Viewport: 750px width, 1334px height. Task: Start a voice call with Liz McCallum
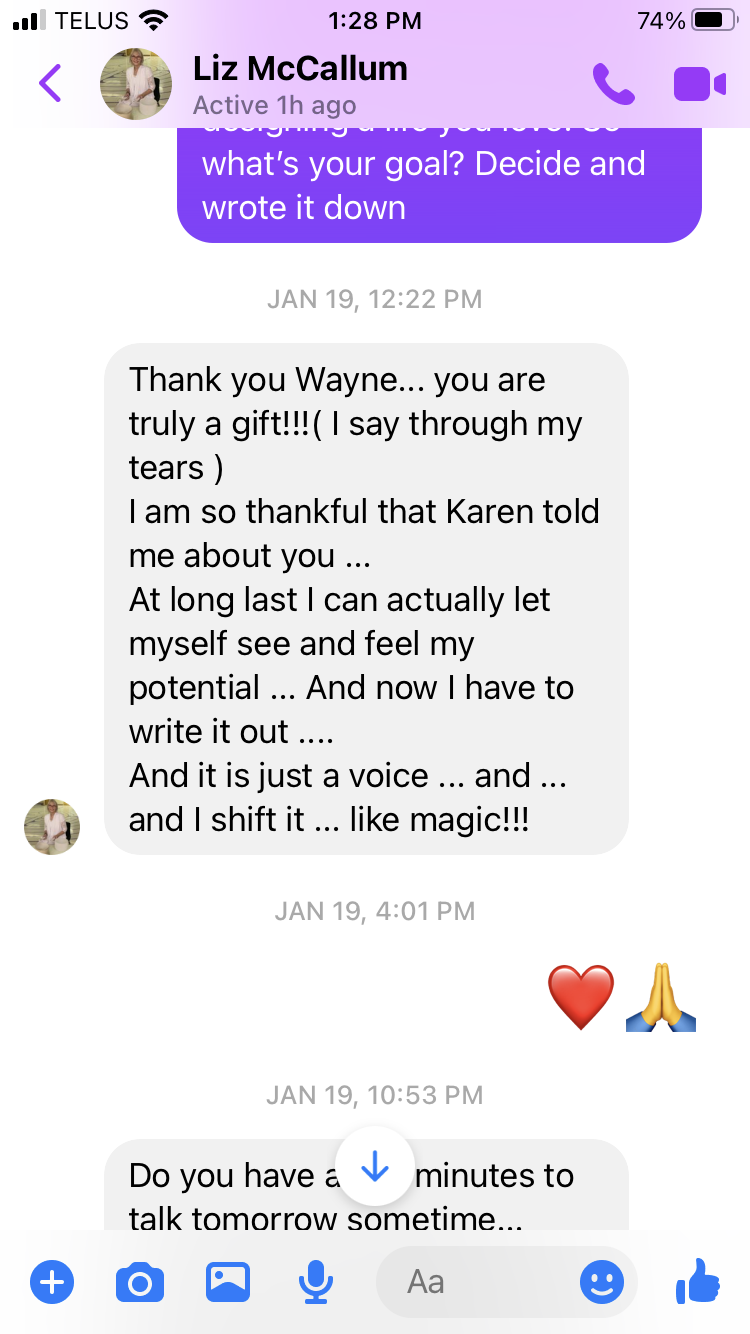(613, 84)
